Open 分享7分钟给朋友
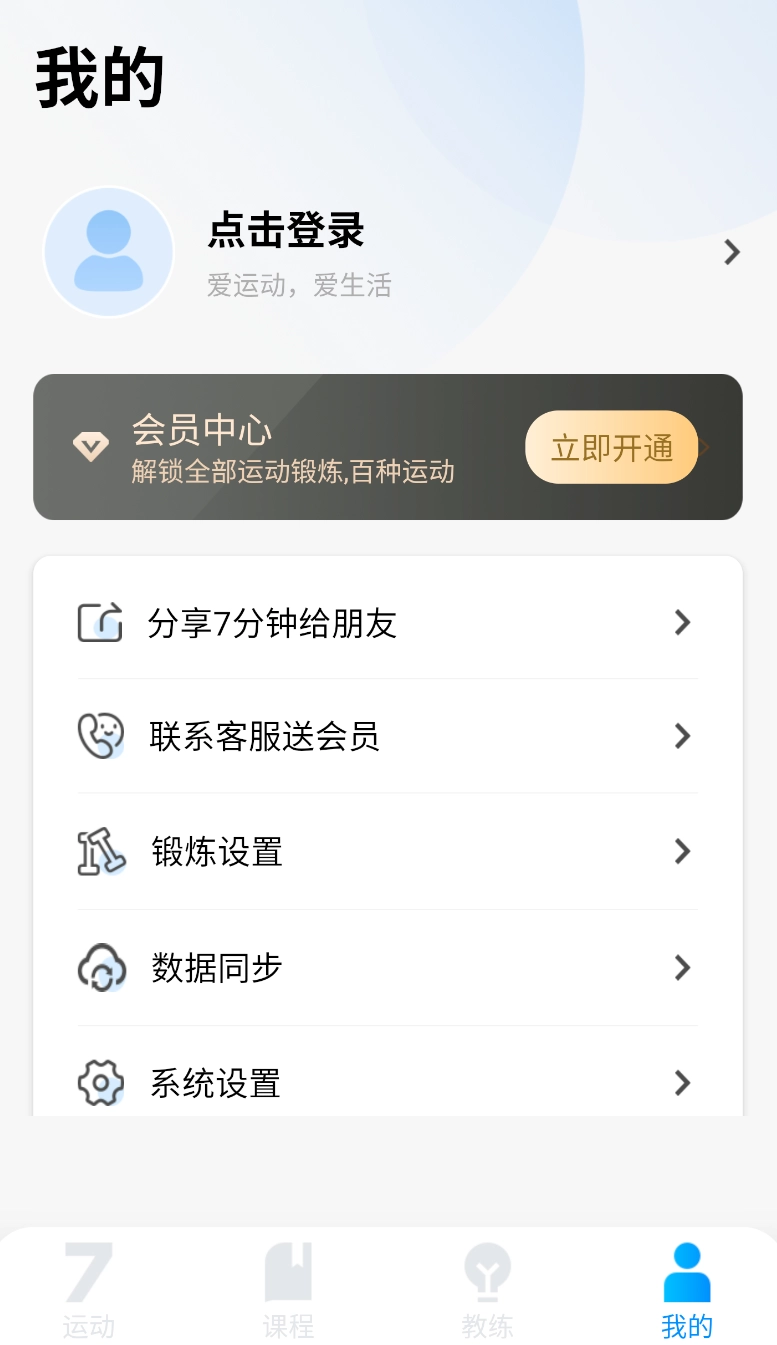The width and height of the screenshot is (777, 1345). pyautogui.click(x=387, y=623)
